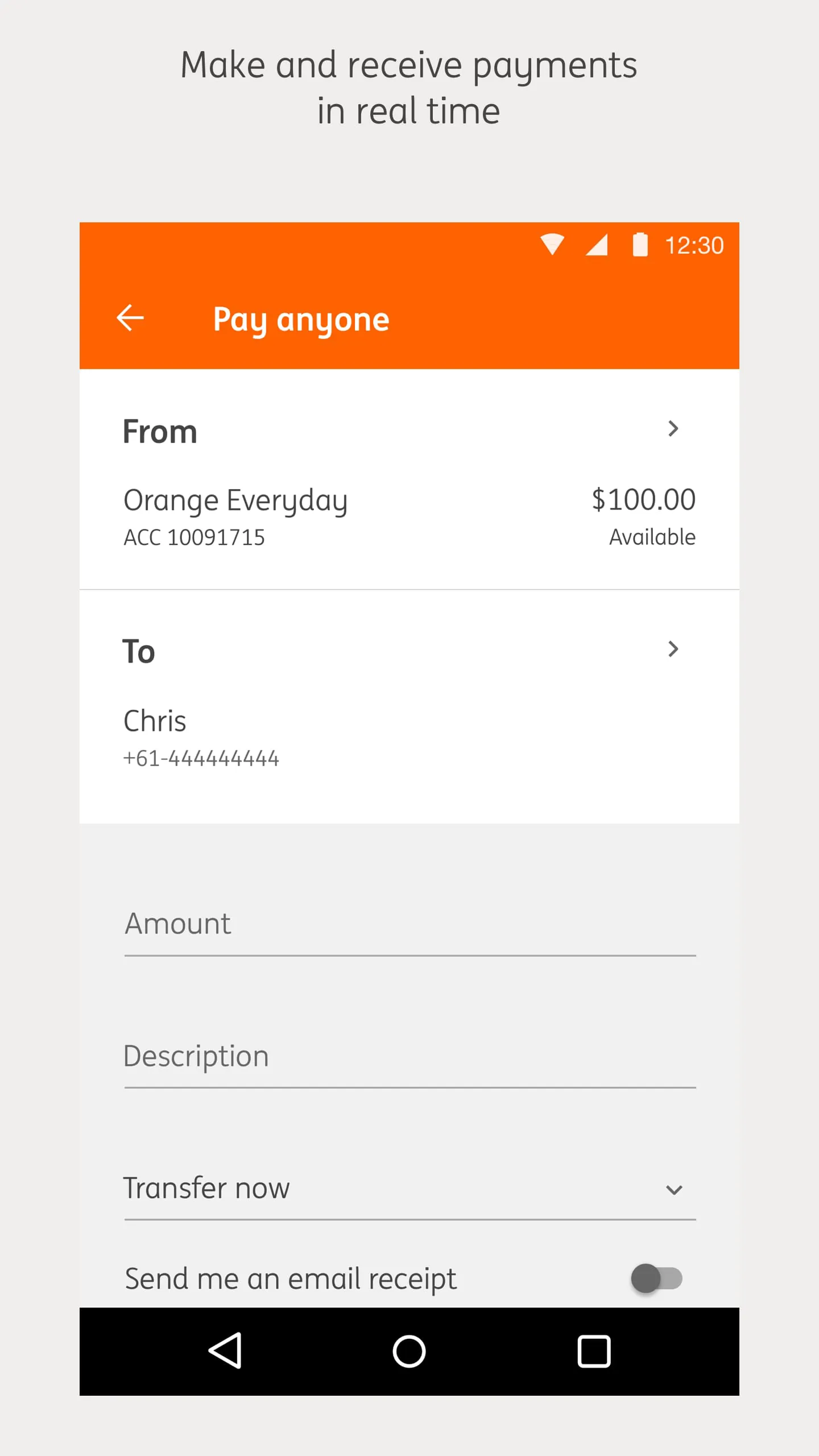
Task: Click the back arrow in the header
Action: [x=131, y=318]
